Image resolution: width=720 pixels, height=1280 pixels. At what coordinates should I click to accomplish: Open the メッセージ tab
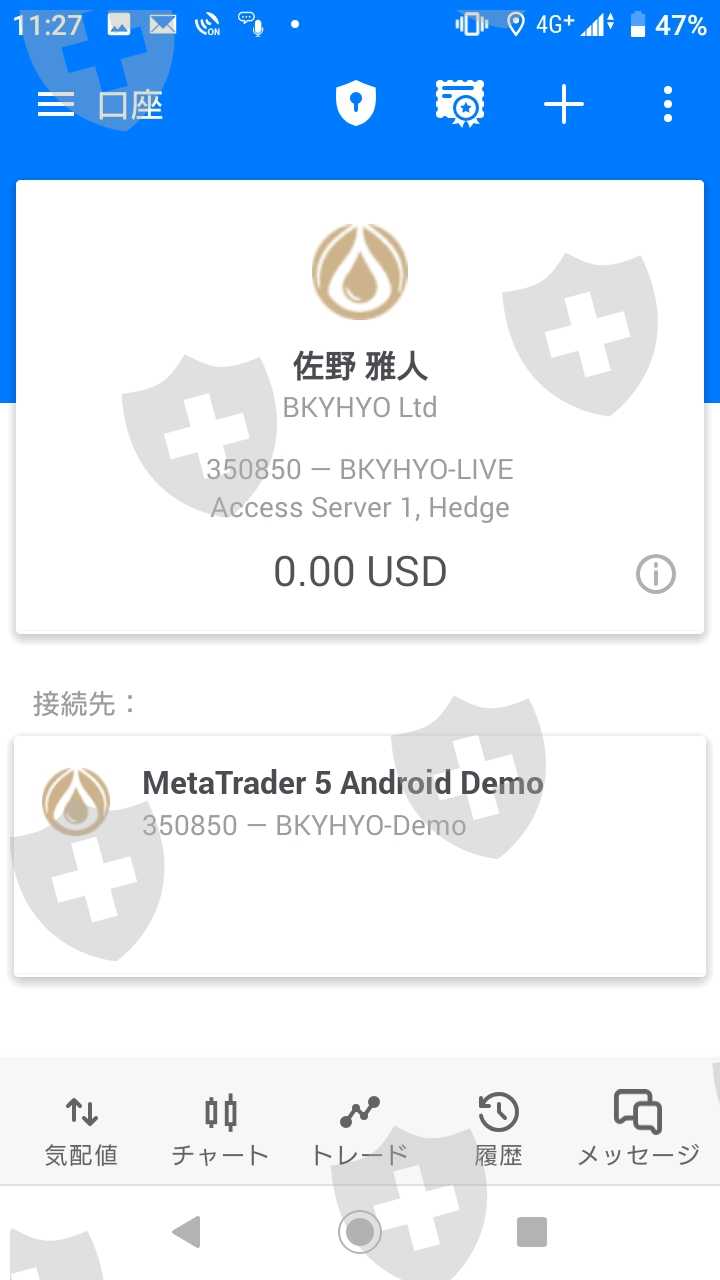click(x=638, y=1129)
